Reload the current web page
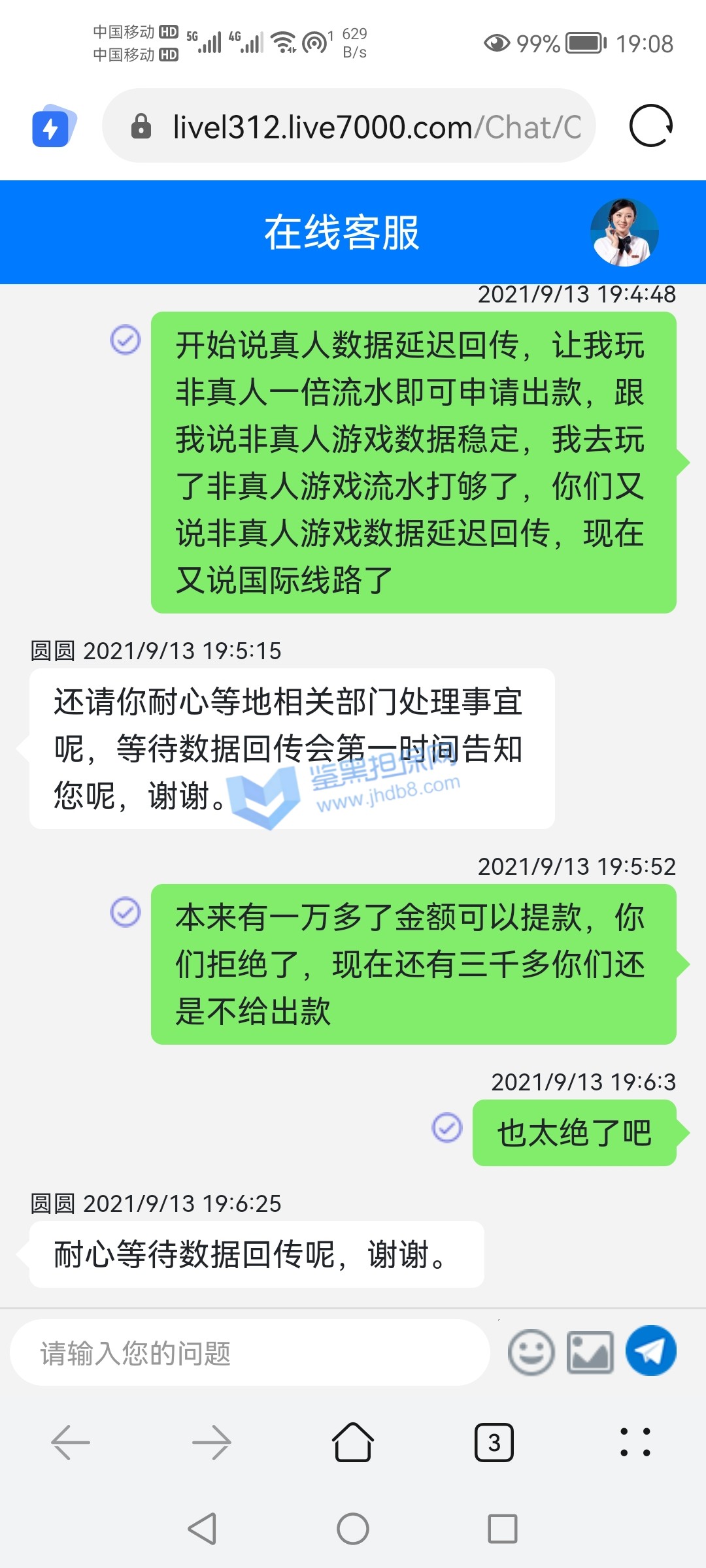706x1568 pixels. (650, 125)
